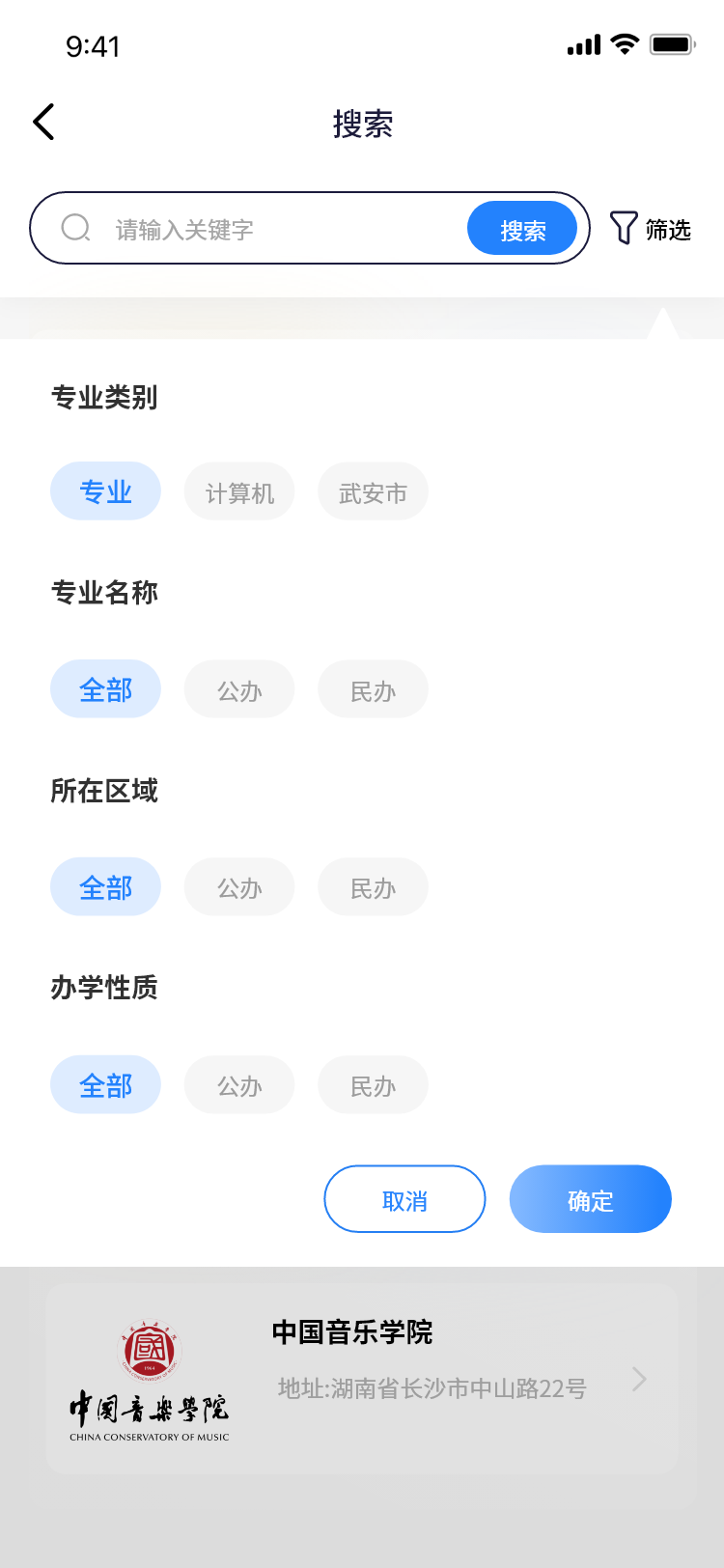Choose 公办 under 专业名称
The image size is (724, 1568).
(239, 689)
